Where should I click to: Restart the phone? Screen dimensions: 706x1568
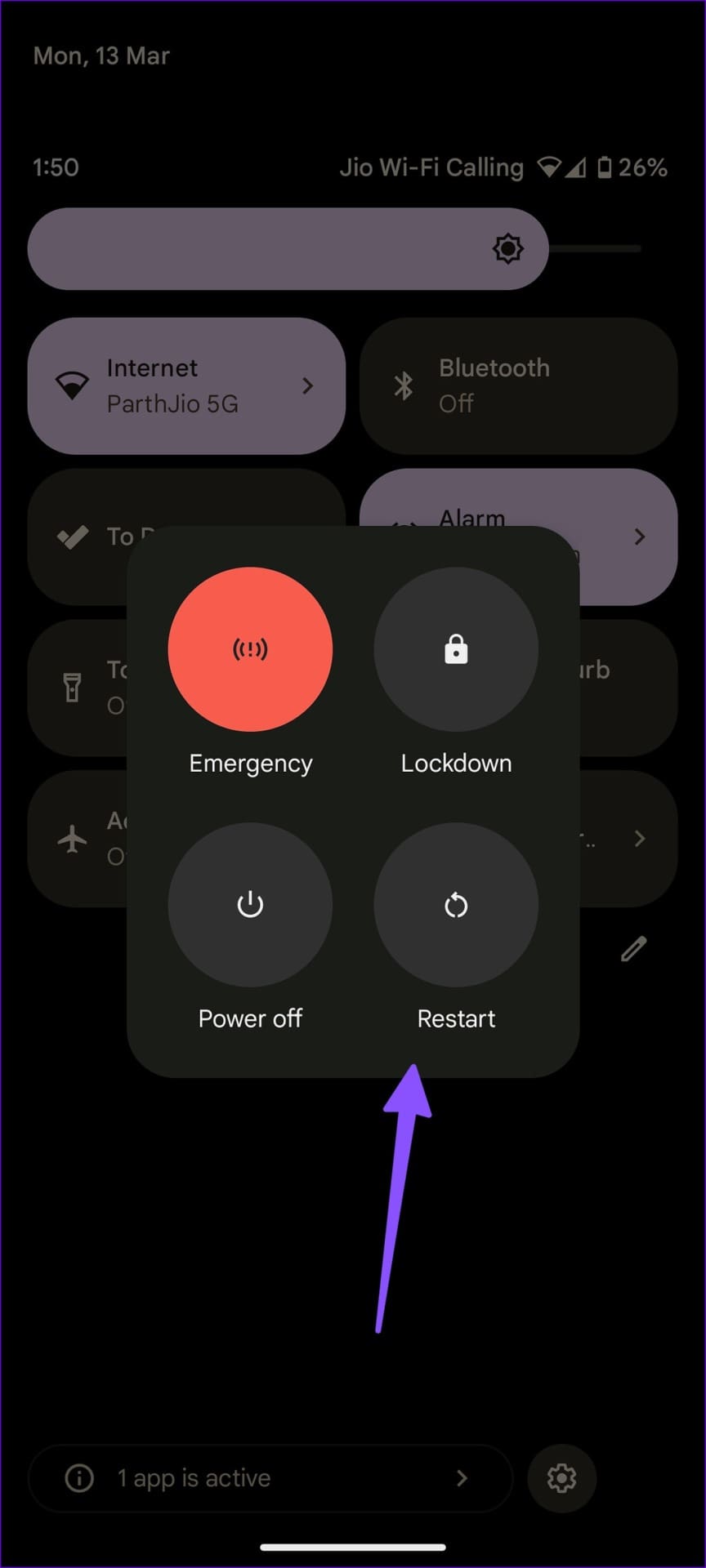click(456, 904)
